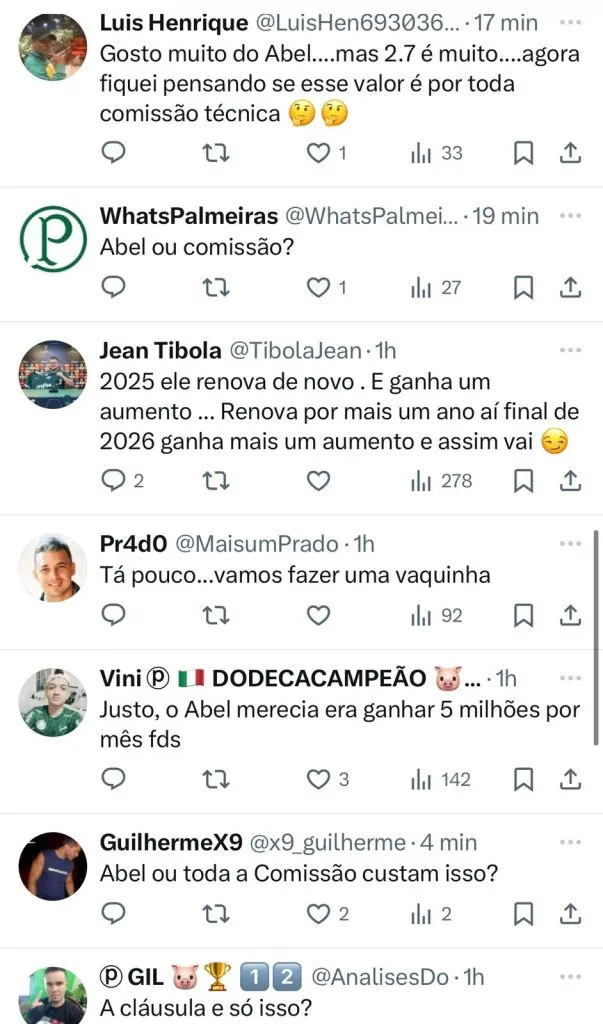Like Vini's tweet about 5 milhões
The height and width of the screenshot is (1024, 603).
tap(318, 779)
